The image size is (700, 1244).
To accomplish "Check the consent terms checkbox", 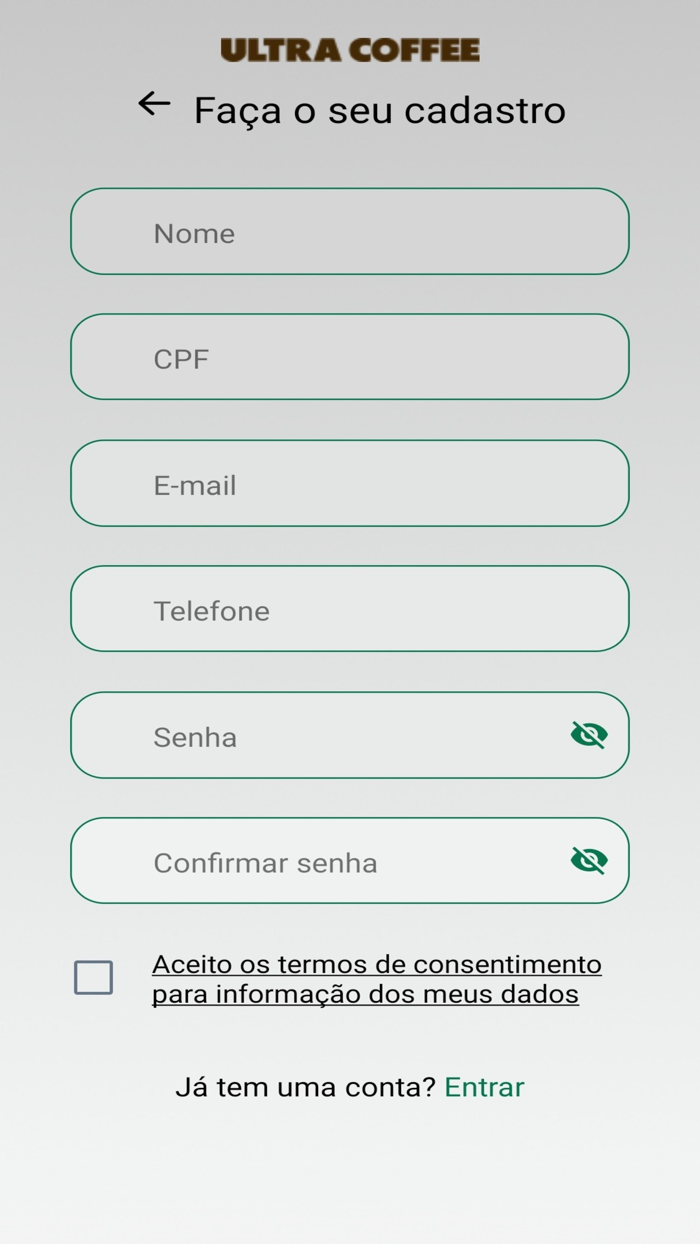I will tap(94, 978).
